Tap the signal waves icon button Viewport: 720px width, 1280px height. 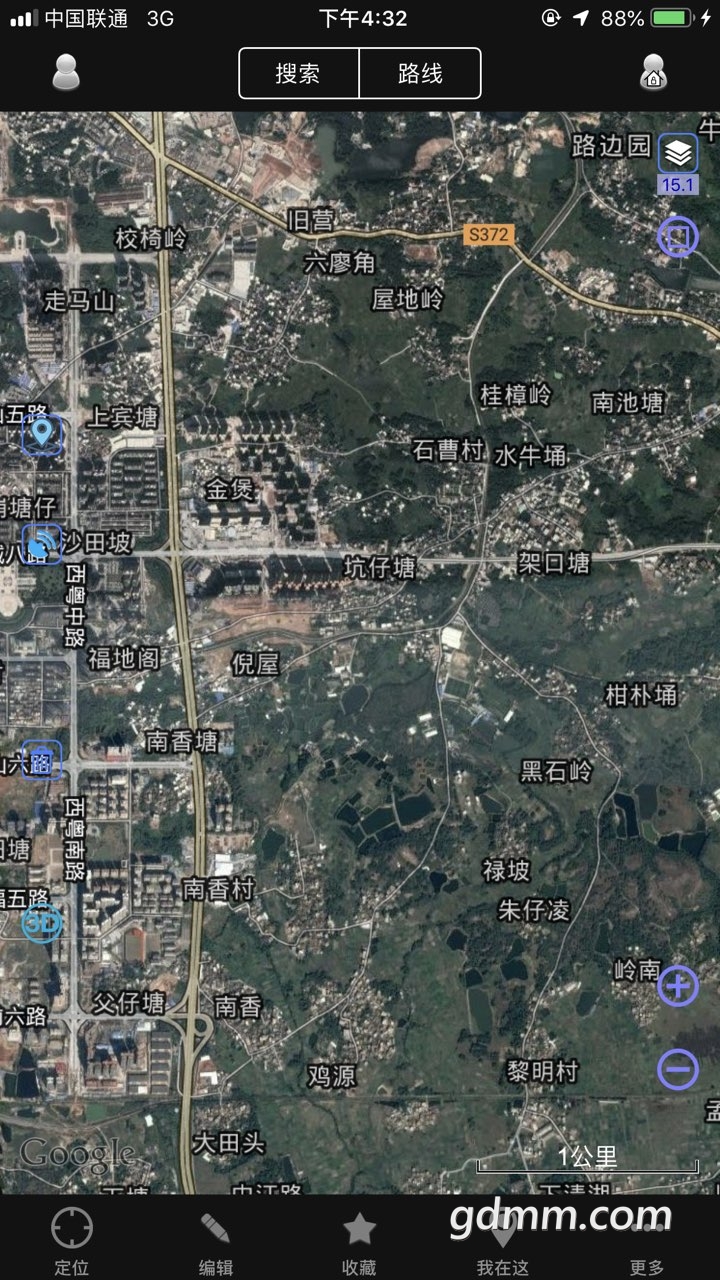click(40, 545)
